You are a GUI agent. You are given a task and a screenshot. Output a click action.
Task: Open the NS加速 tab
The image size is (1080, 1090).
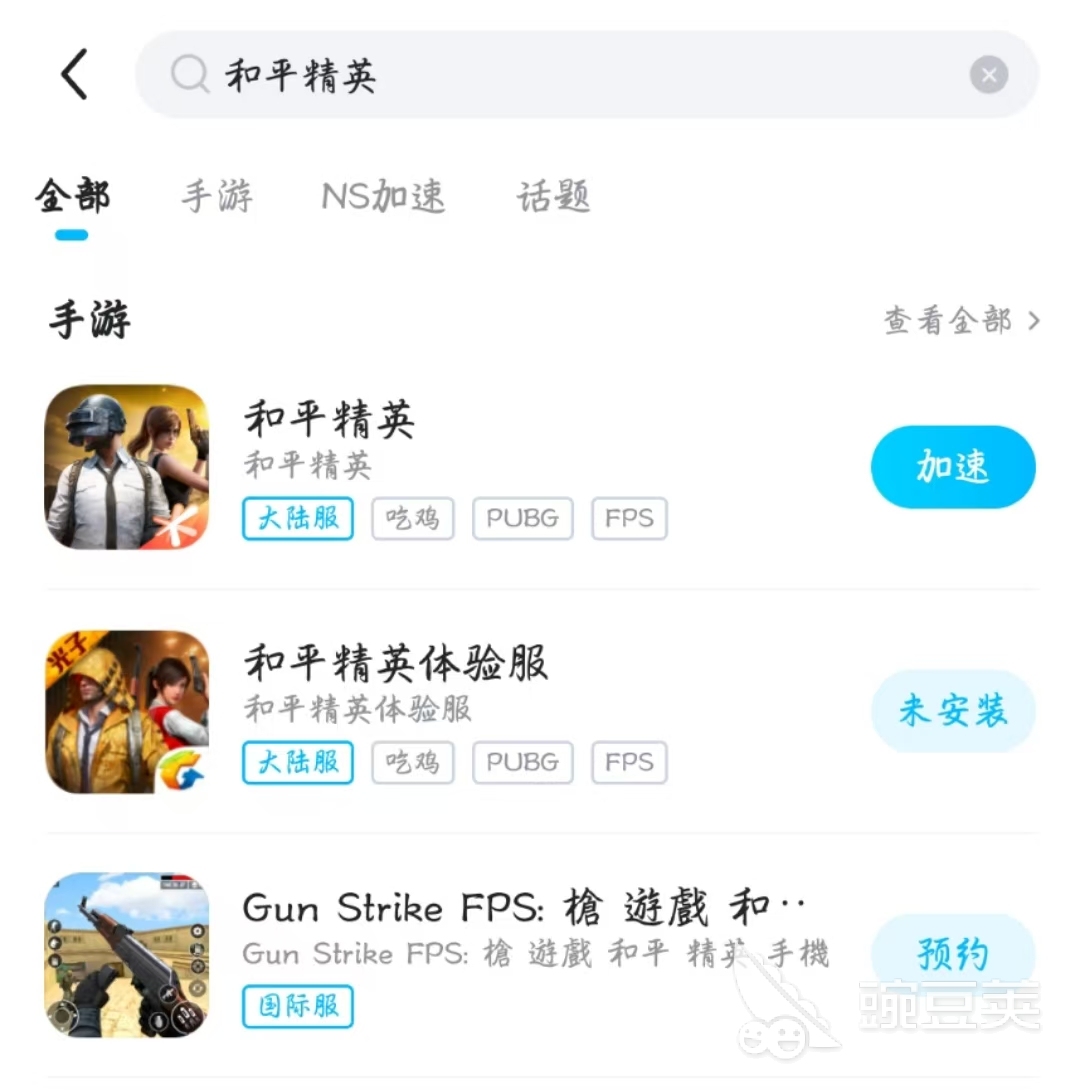[x=383, y=197]
